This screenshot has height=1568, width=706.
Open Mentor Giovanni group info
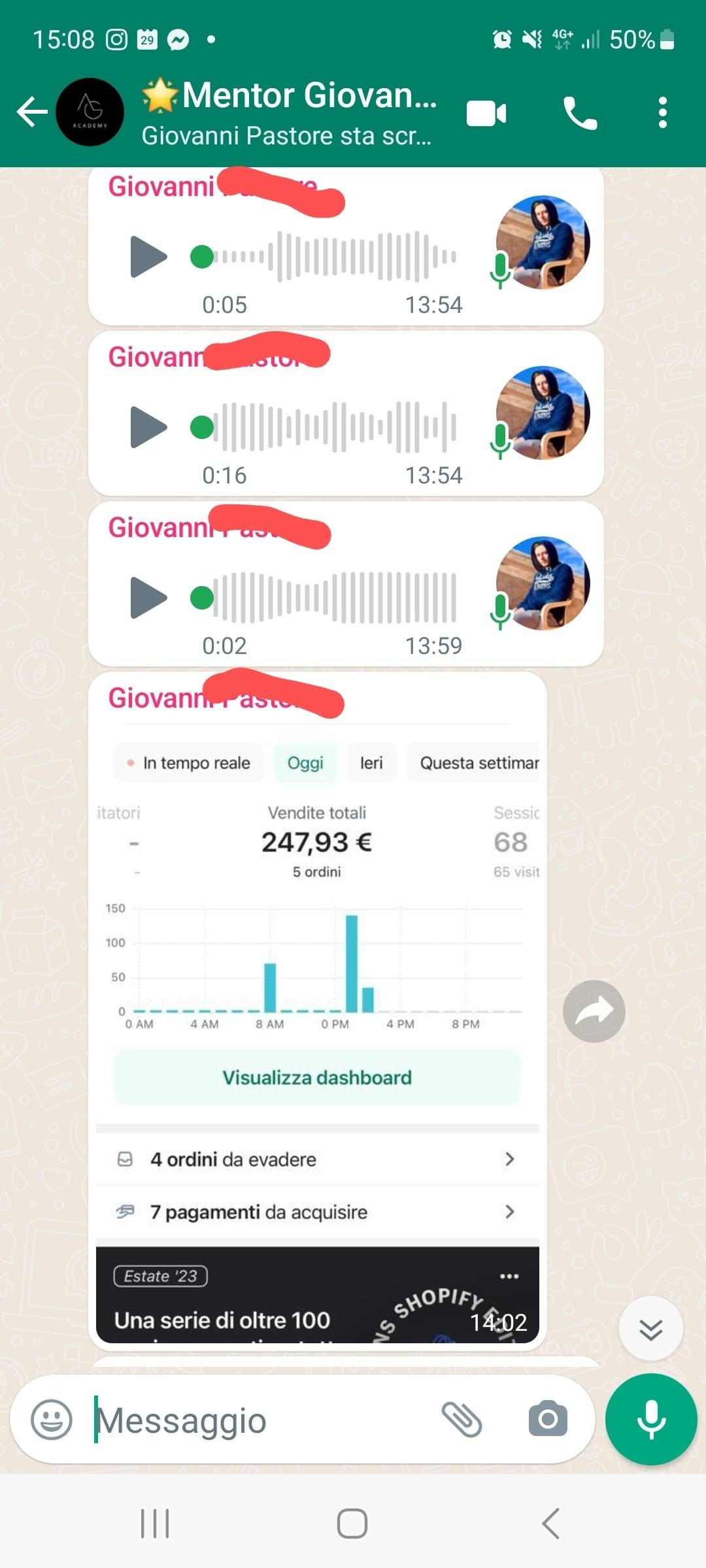288,112
